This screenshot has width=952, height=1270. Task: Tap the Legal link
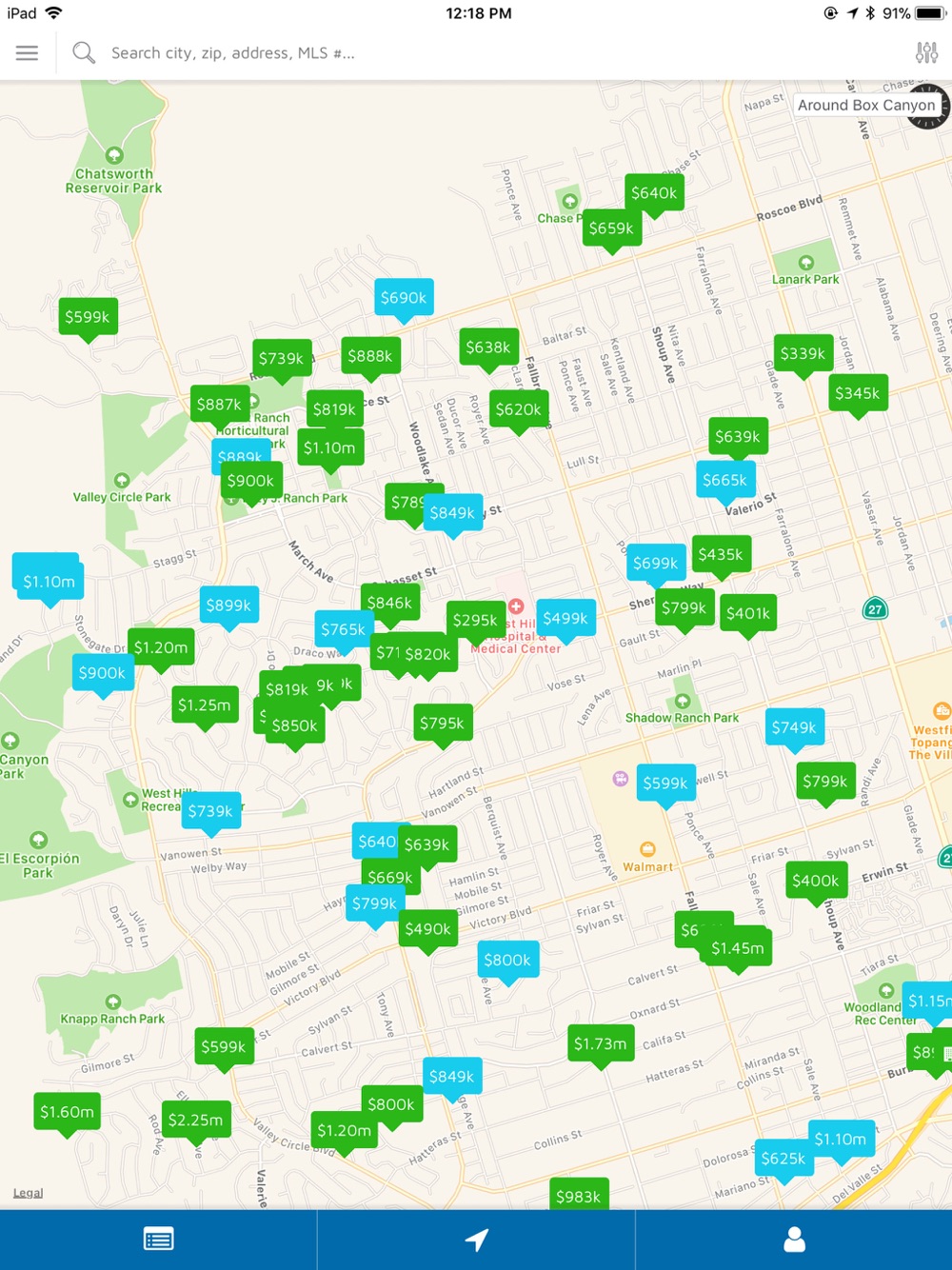pos(28,1193)
